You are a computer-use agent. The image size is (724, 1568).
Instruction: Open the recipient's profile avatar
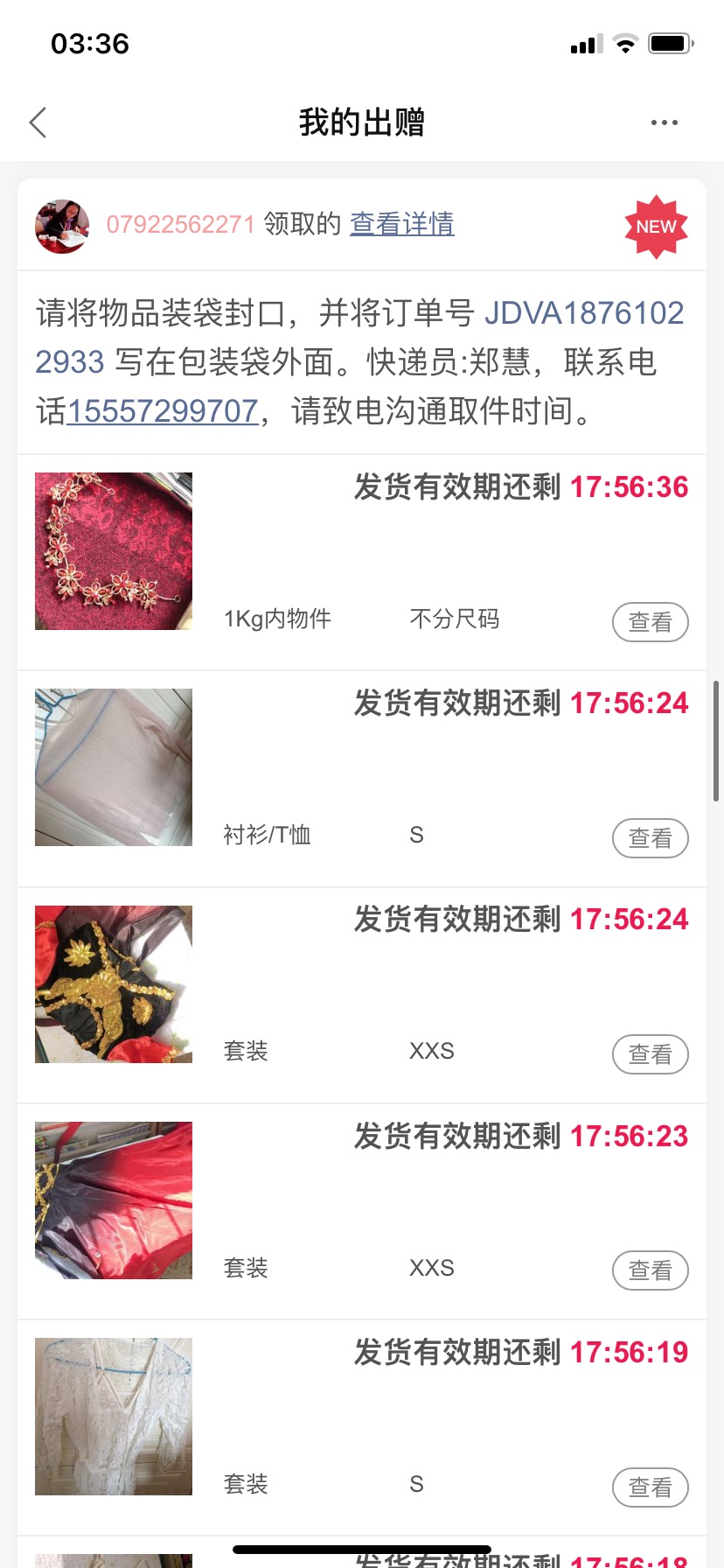[62, 226]
